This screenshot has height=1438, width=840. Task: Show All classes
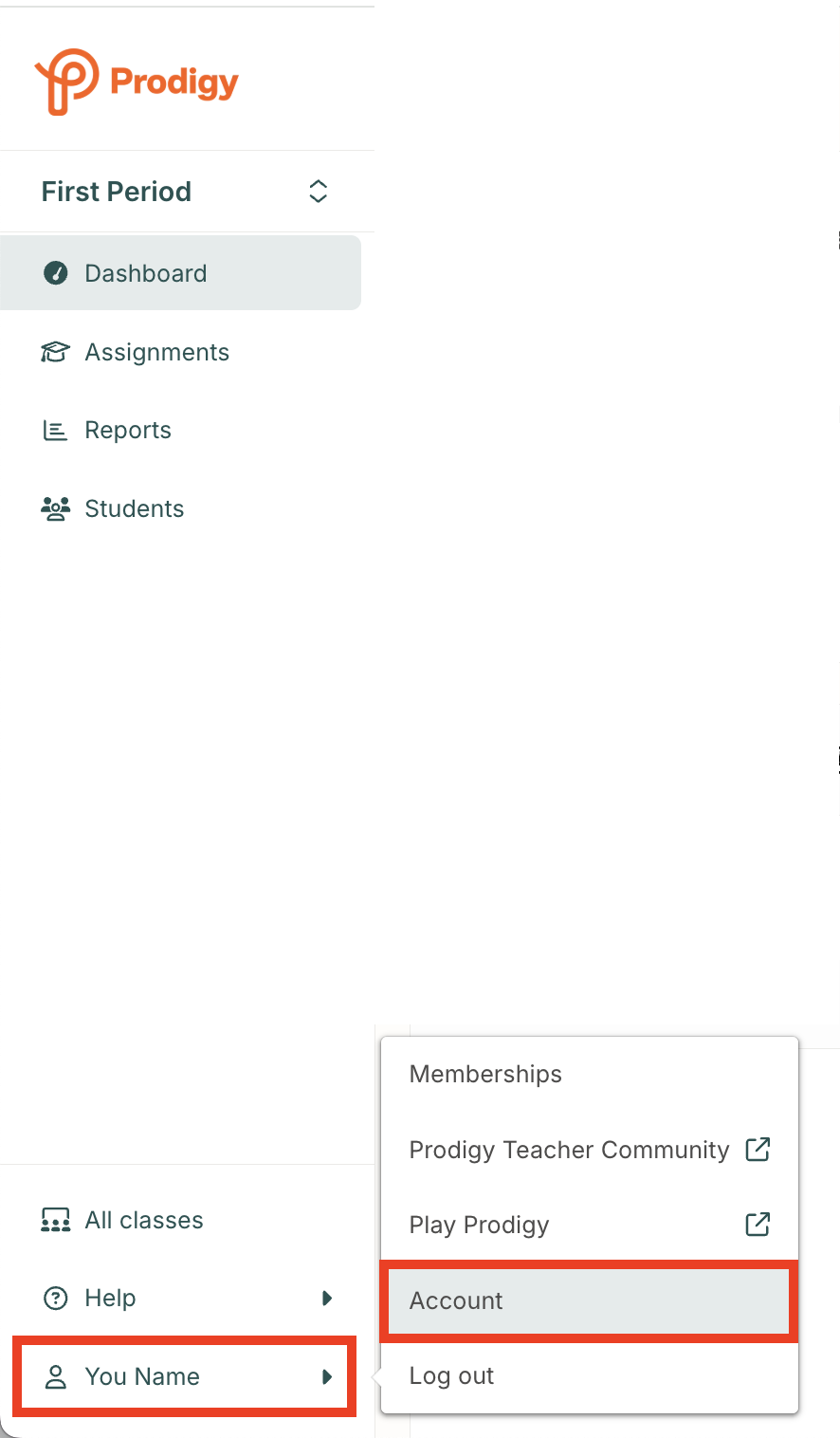point(143,1220)
